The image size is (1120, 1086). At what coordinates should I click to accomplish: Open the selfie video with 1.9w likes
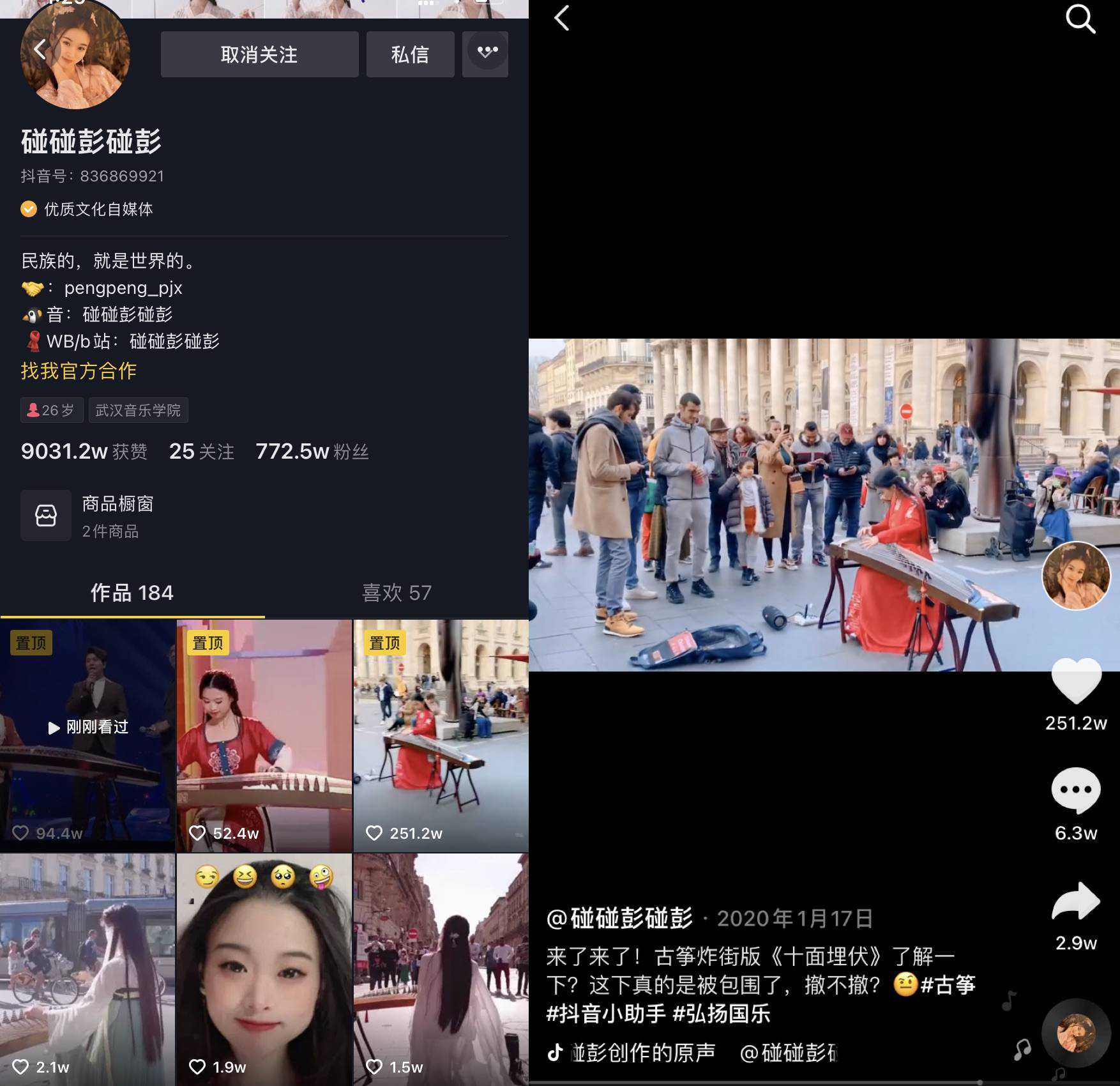(x=264, y=968)
